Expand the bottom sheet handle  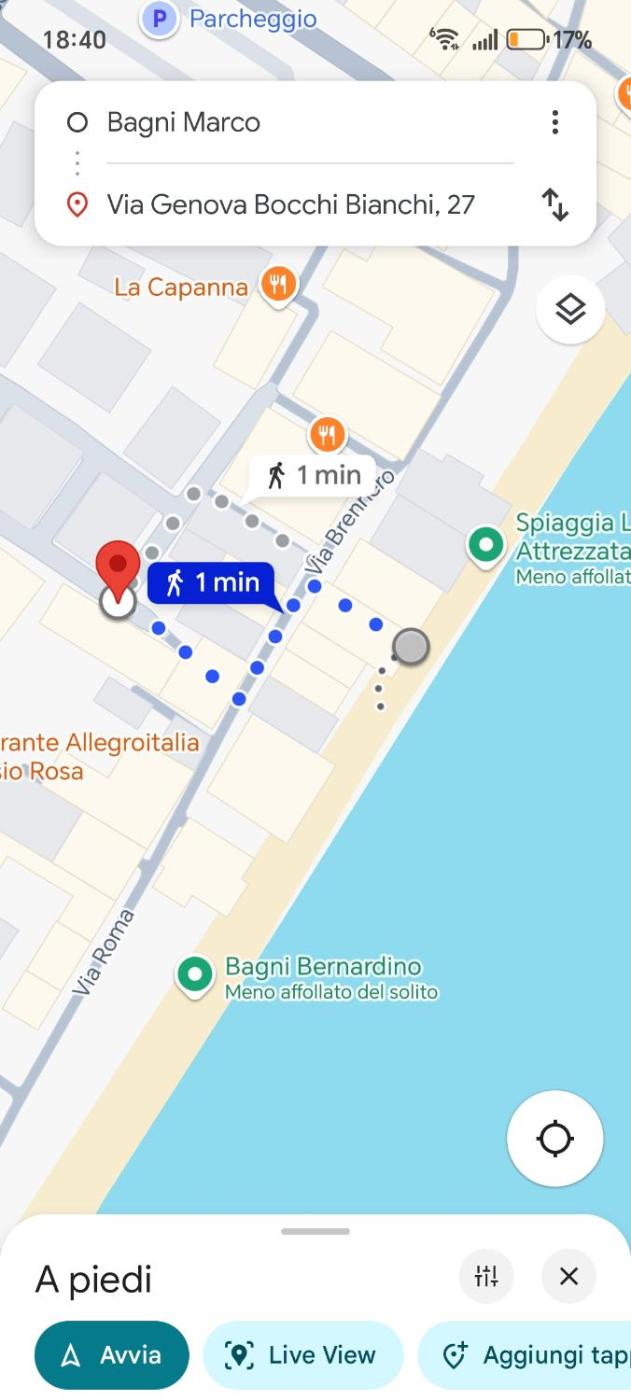(x=315, y=1231)
